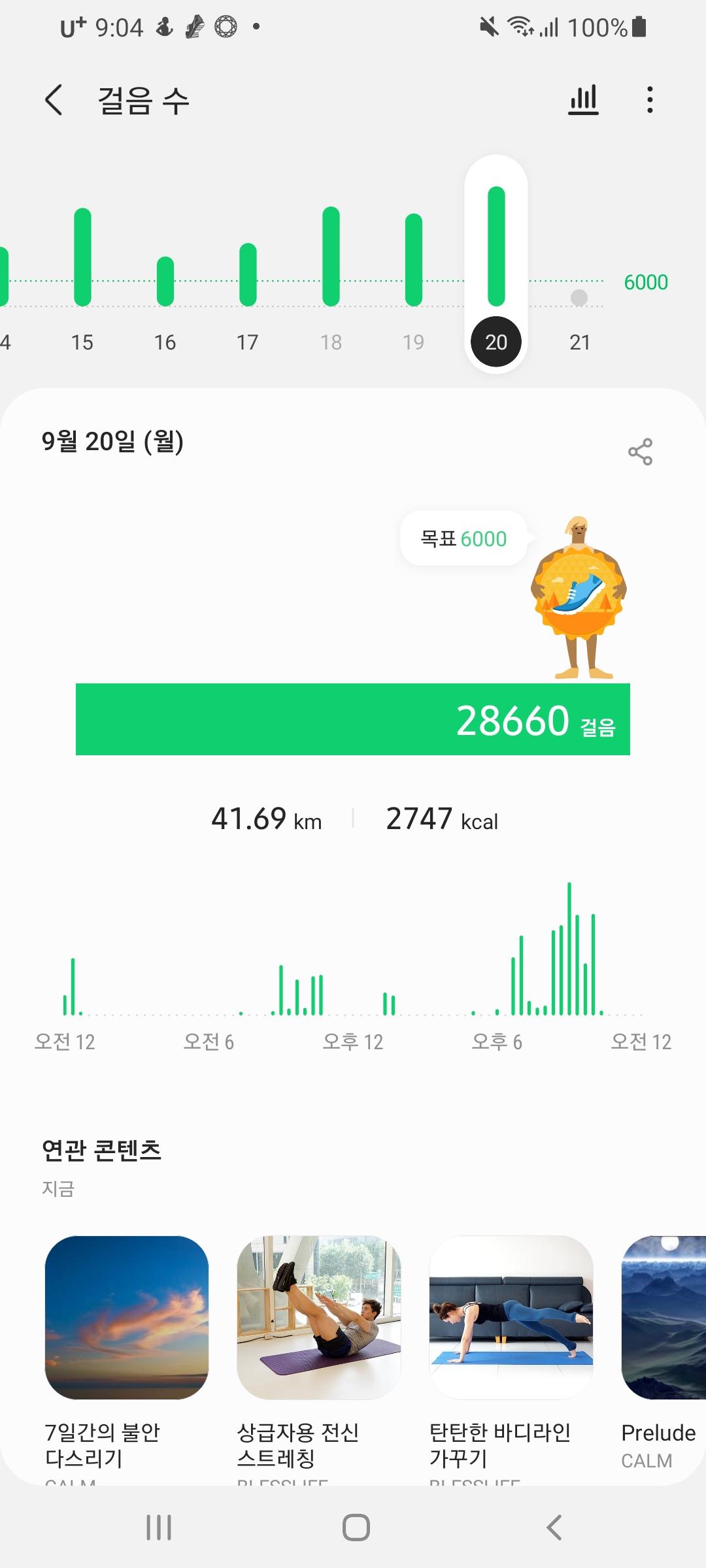Image resolution: width=706 pixels, height=1568 pixels.
Task: Open the step trends chart icon
Action: click(x=583, y=100)
